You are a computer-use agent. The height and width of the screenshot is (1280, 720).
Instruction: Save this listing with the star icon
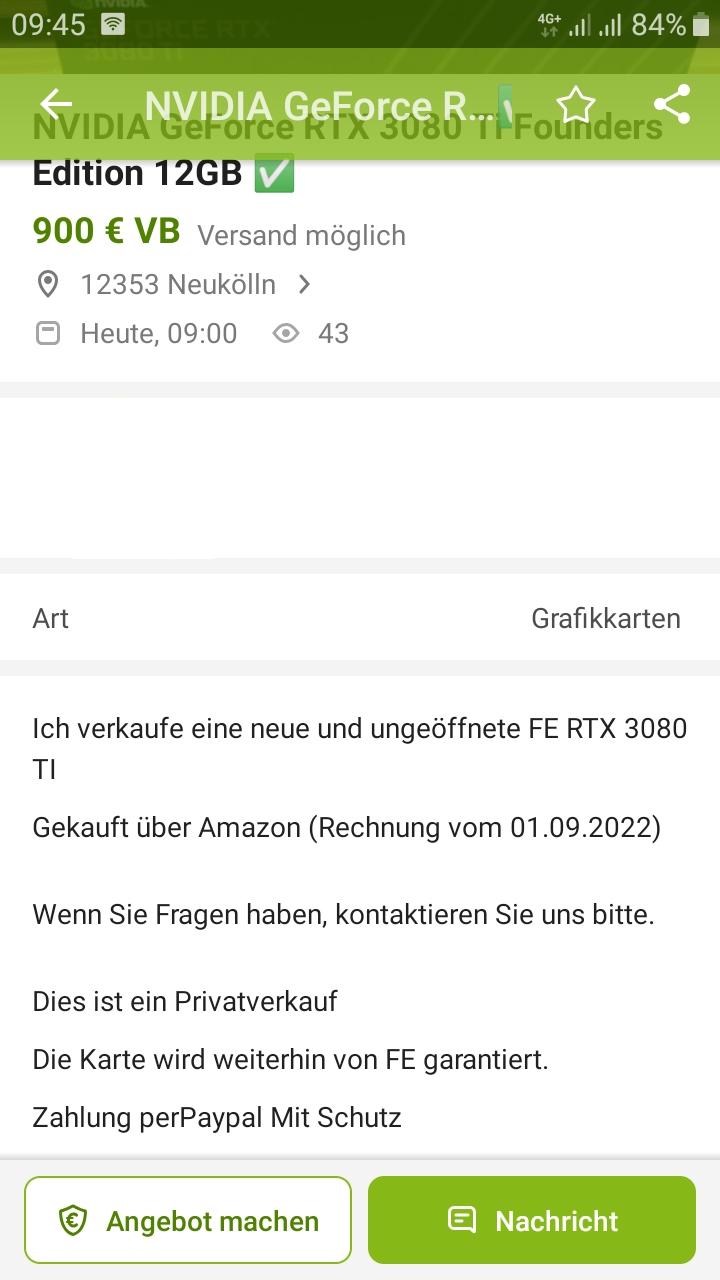(x=575, y=104)
